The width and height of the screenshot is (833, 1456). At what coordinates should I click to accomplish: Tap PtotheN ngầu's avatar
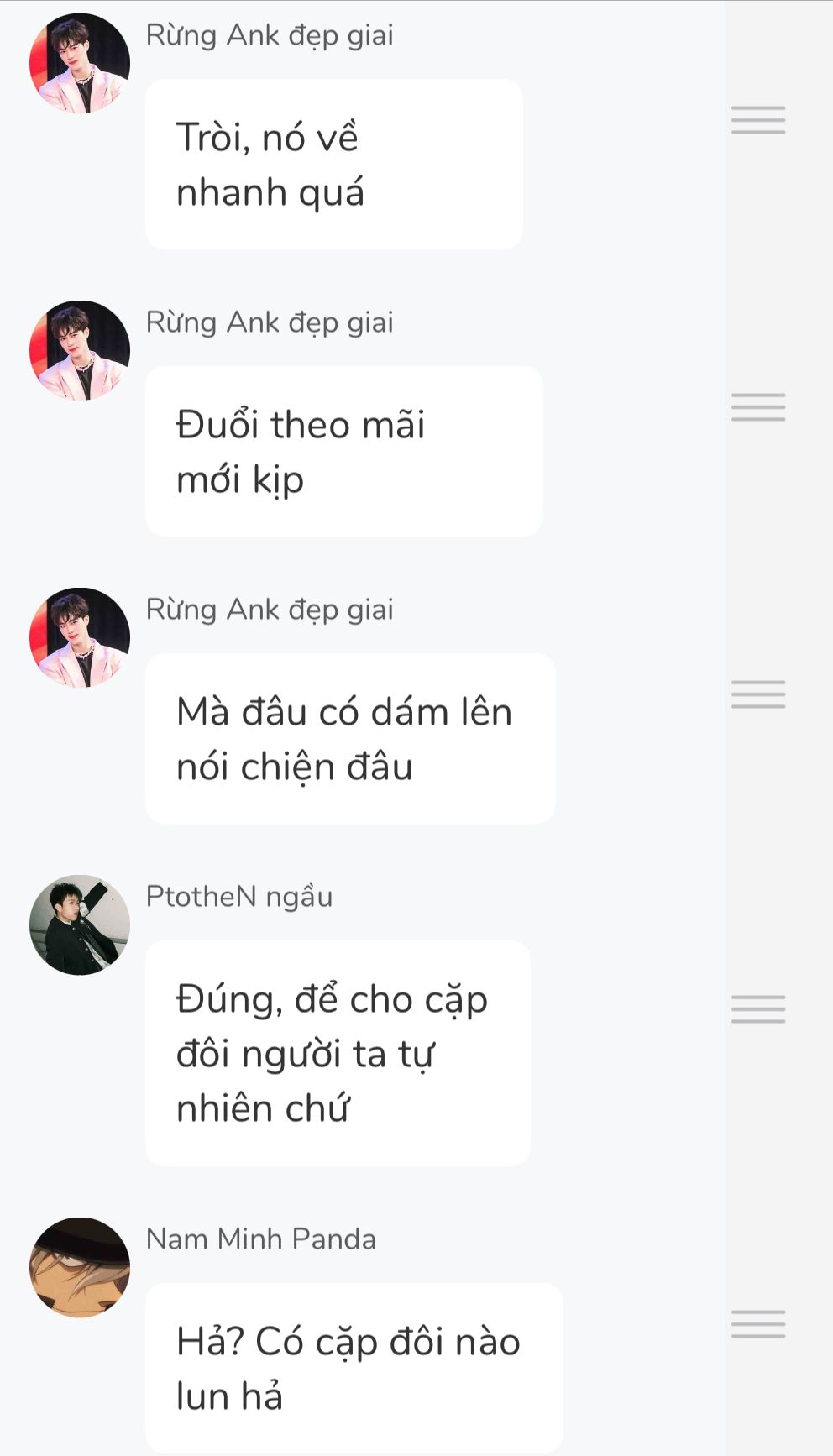coord(80,924)
